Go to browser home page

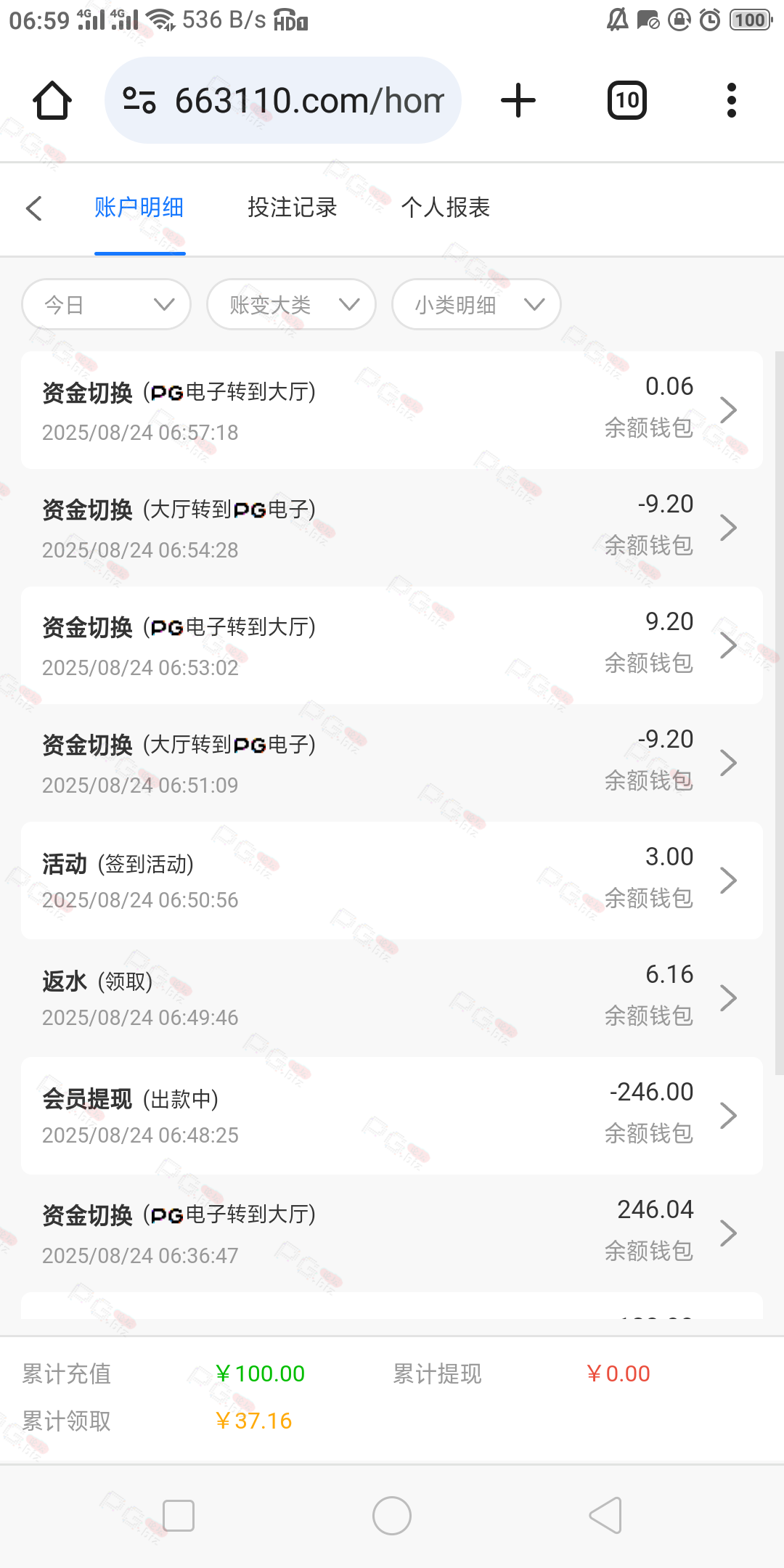tap(52, 100)
